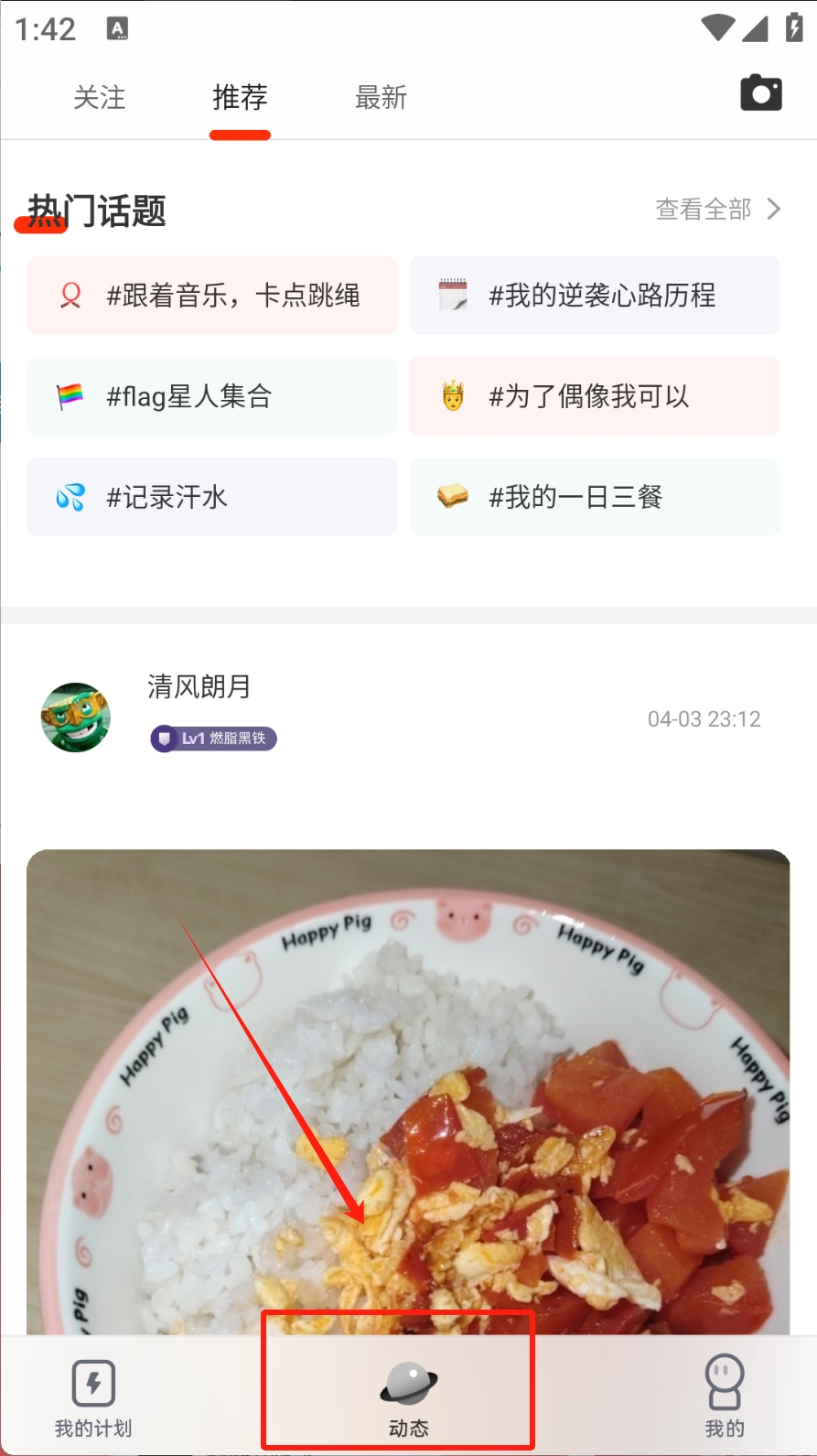Open the 我的 profile tab

click(724, 1397)
